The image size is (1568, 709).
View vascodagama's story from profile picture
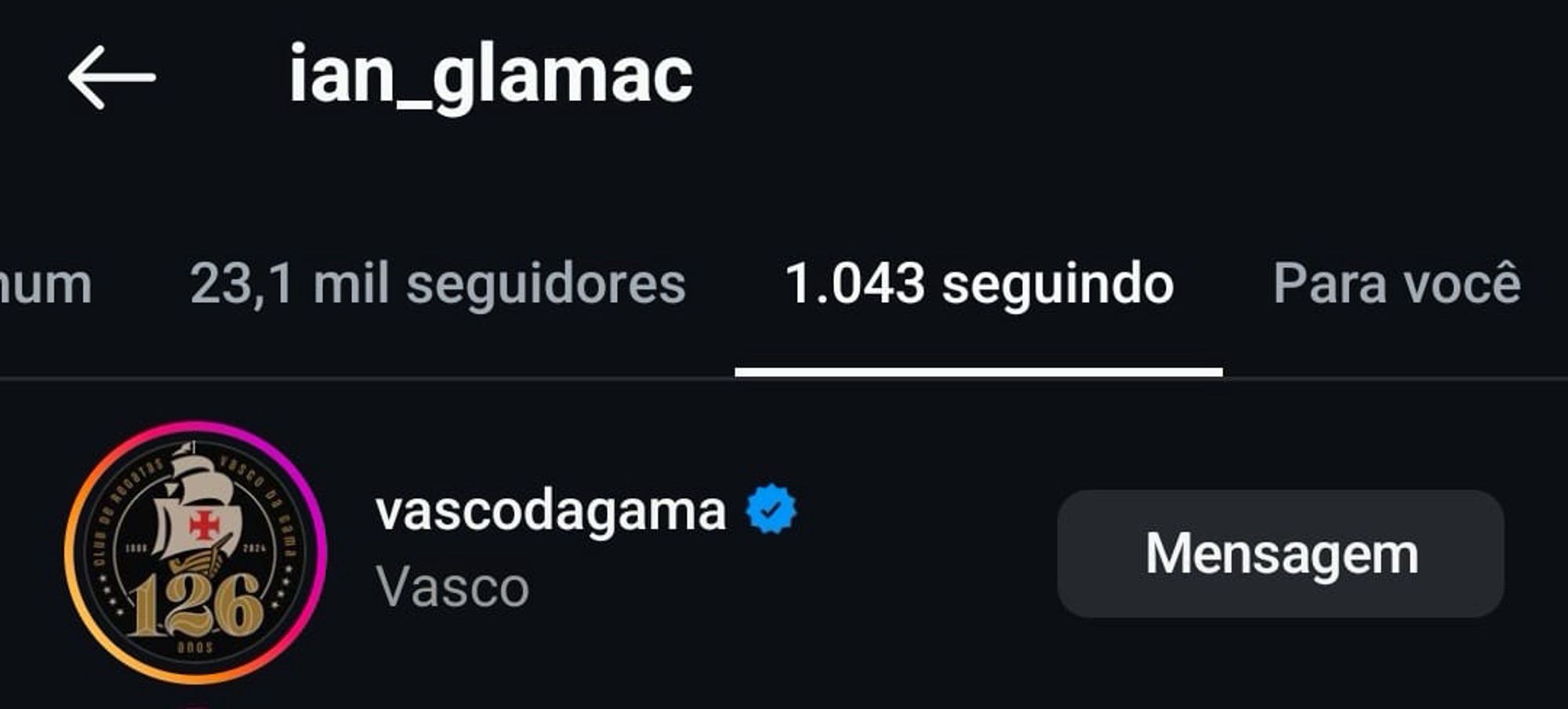196,552
